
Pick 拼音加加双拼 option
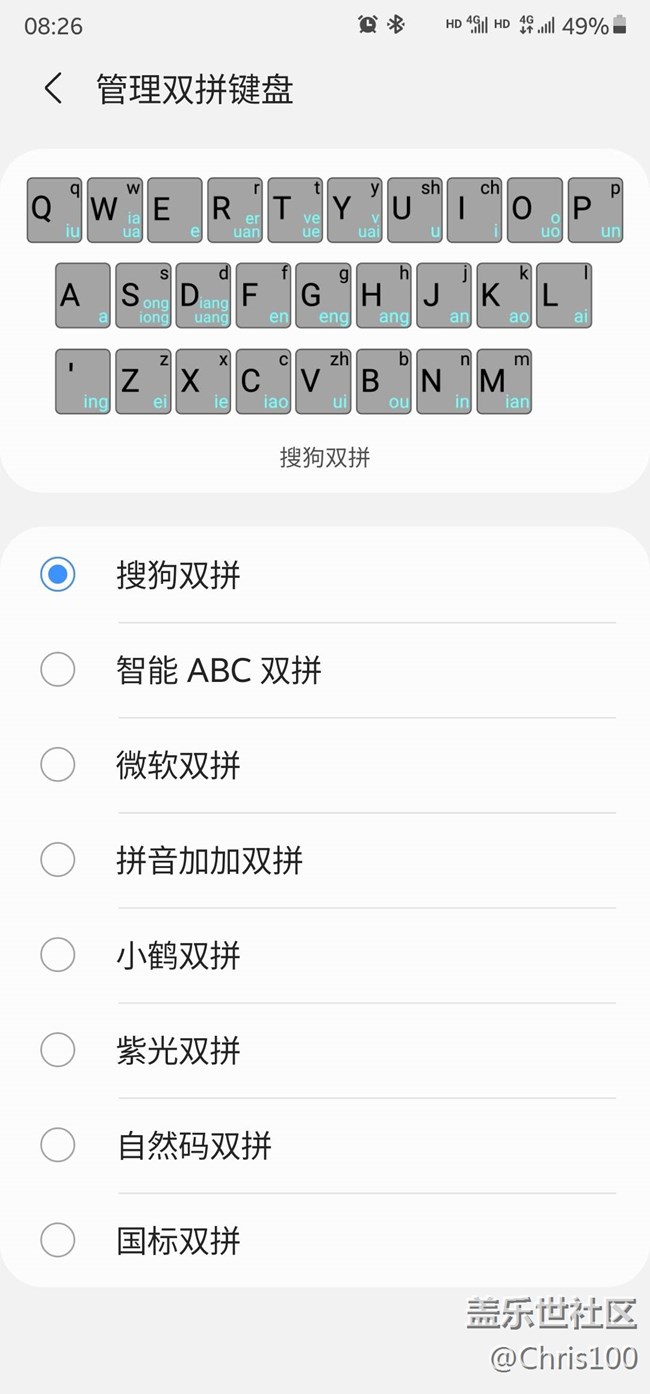point(325,860)
